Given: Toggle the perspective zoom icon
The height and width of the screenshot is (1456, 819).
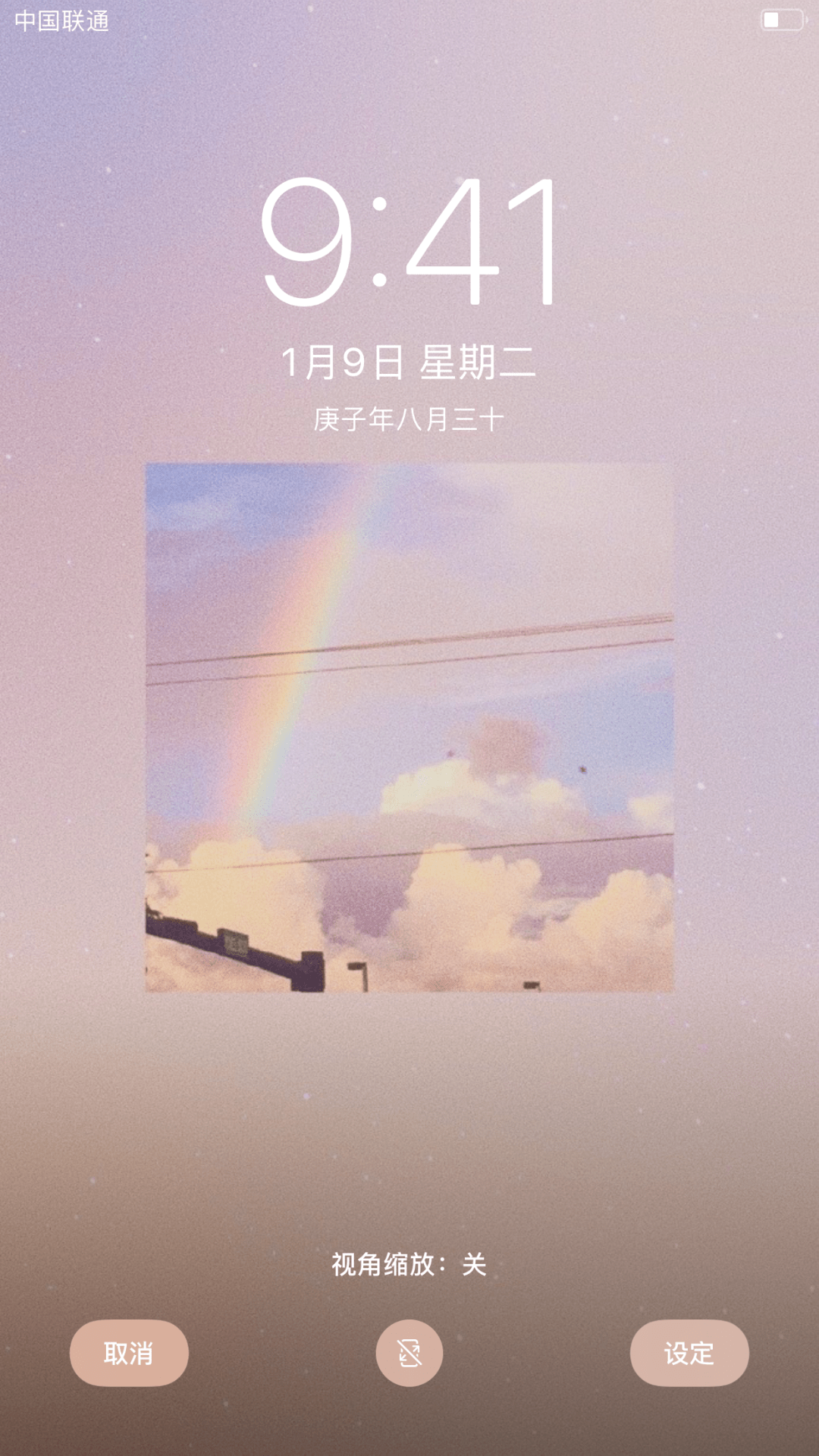Looking at the screenshot, I should pos(409,1353).
